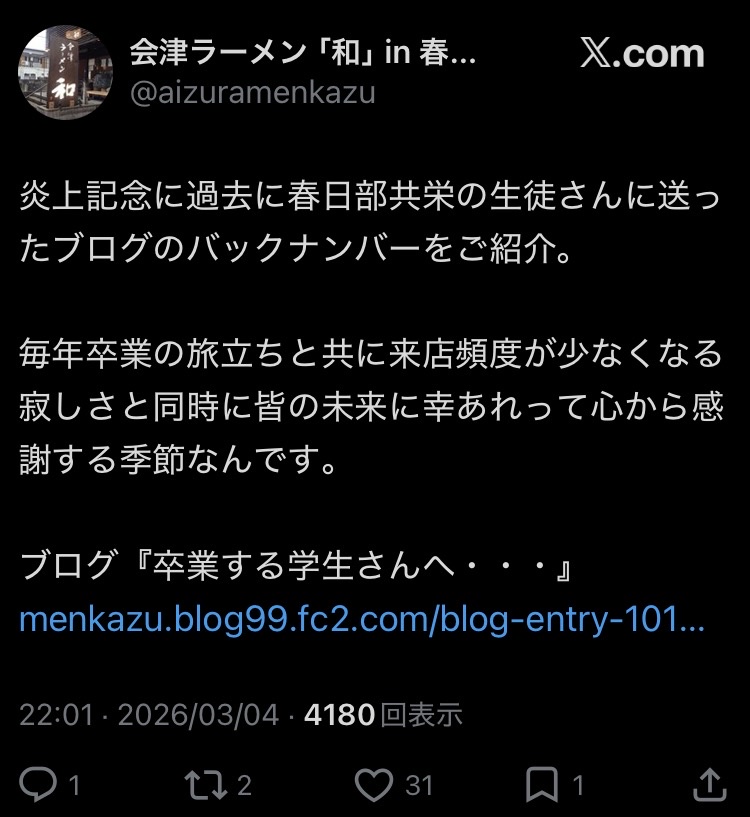Share this post
Image resolution: width=750 pixels, height=817 pixels.
[709, 784]
